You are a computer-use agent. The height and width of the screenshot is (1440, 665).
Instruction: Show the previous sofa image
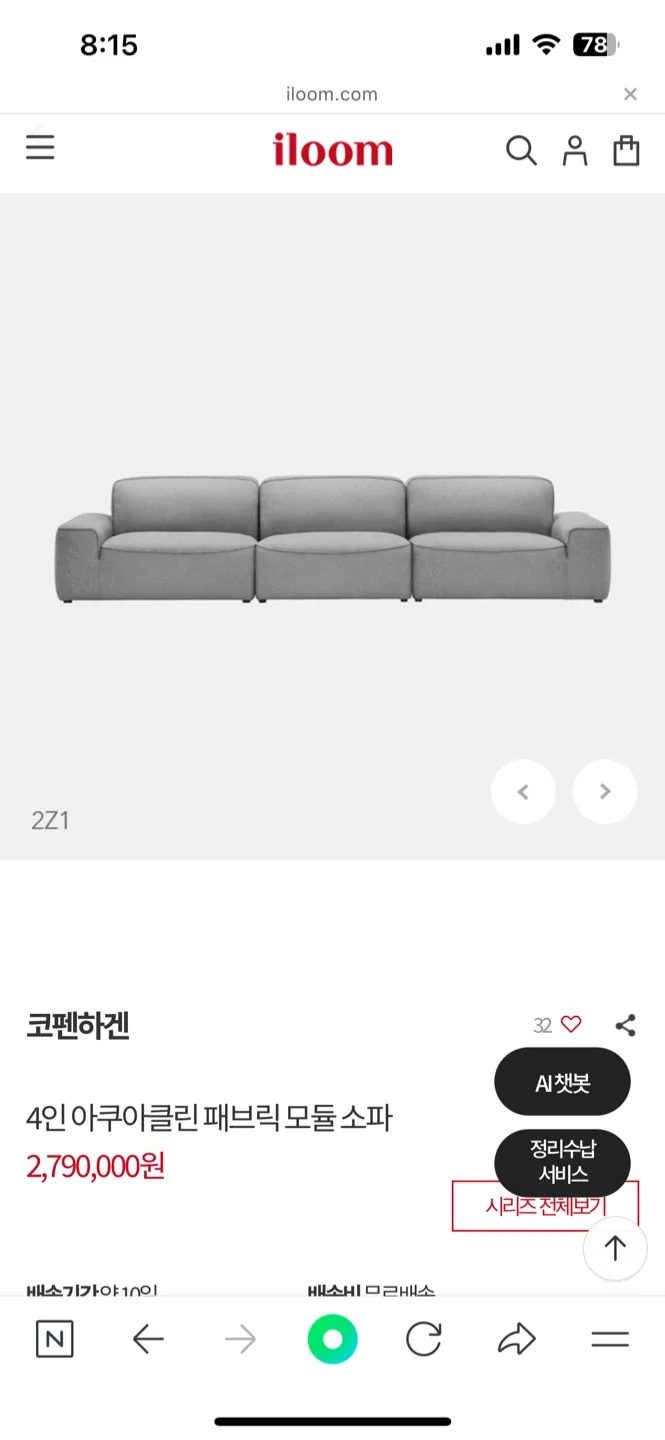click(523, 792)
